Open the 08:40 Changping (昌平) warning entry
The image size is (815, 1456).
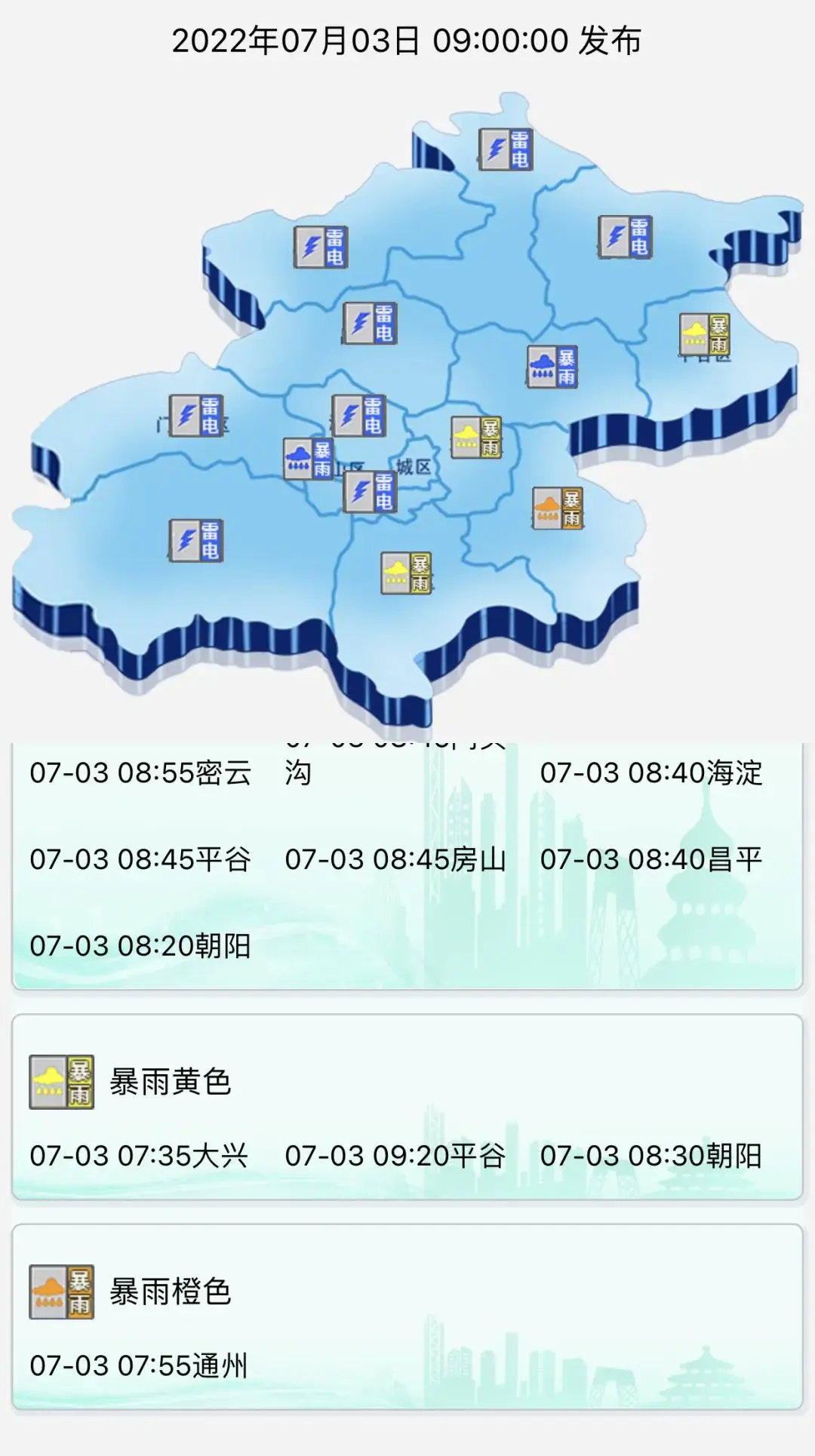coord(650,859)
